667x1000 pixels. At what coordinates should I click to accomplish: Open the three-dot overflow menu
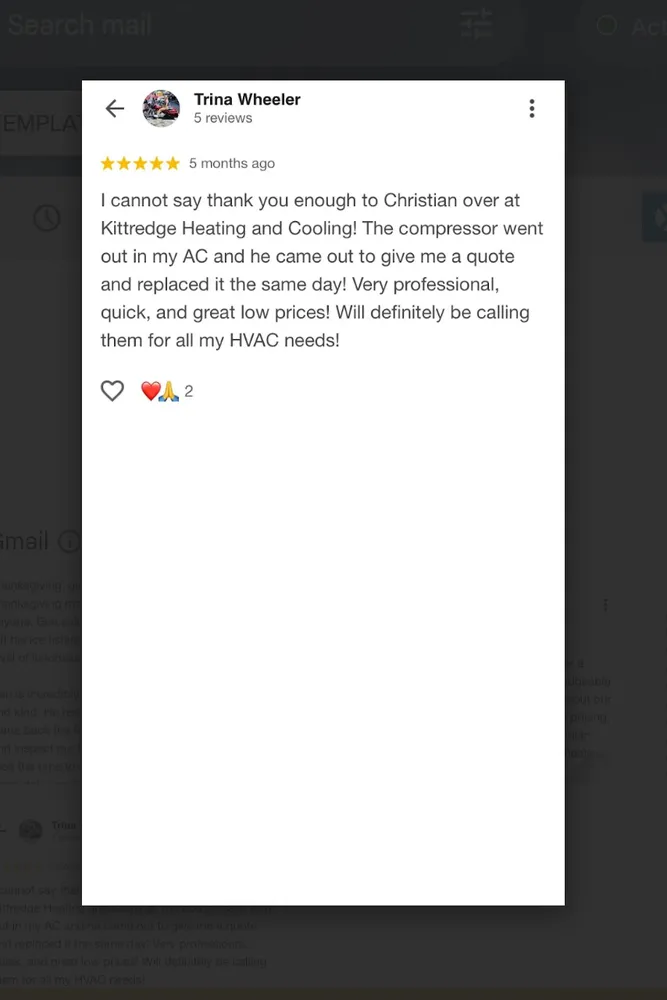pos(532,109)
